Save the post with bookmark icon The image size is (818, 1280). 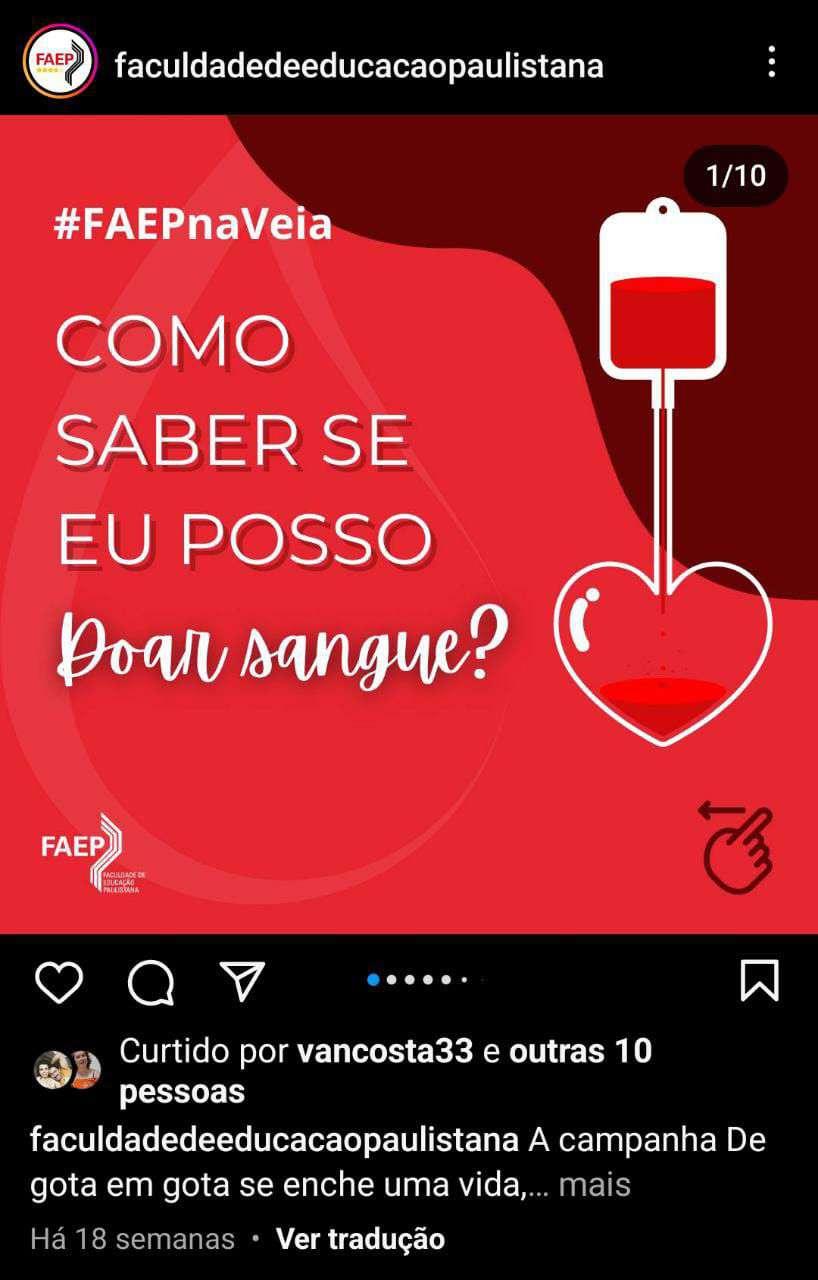coord(760,981)
